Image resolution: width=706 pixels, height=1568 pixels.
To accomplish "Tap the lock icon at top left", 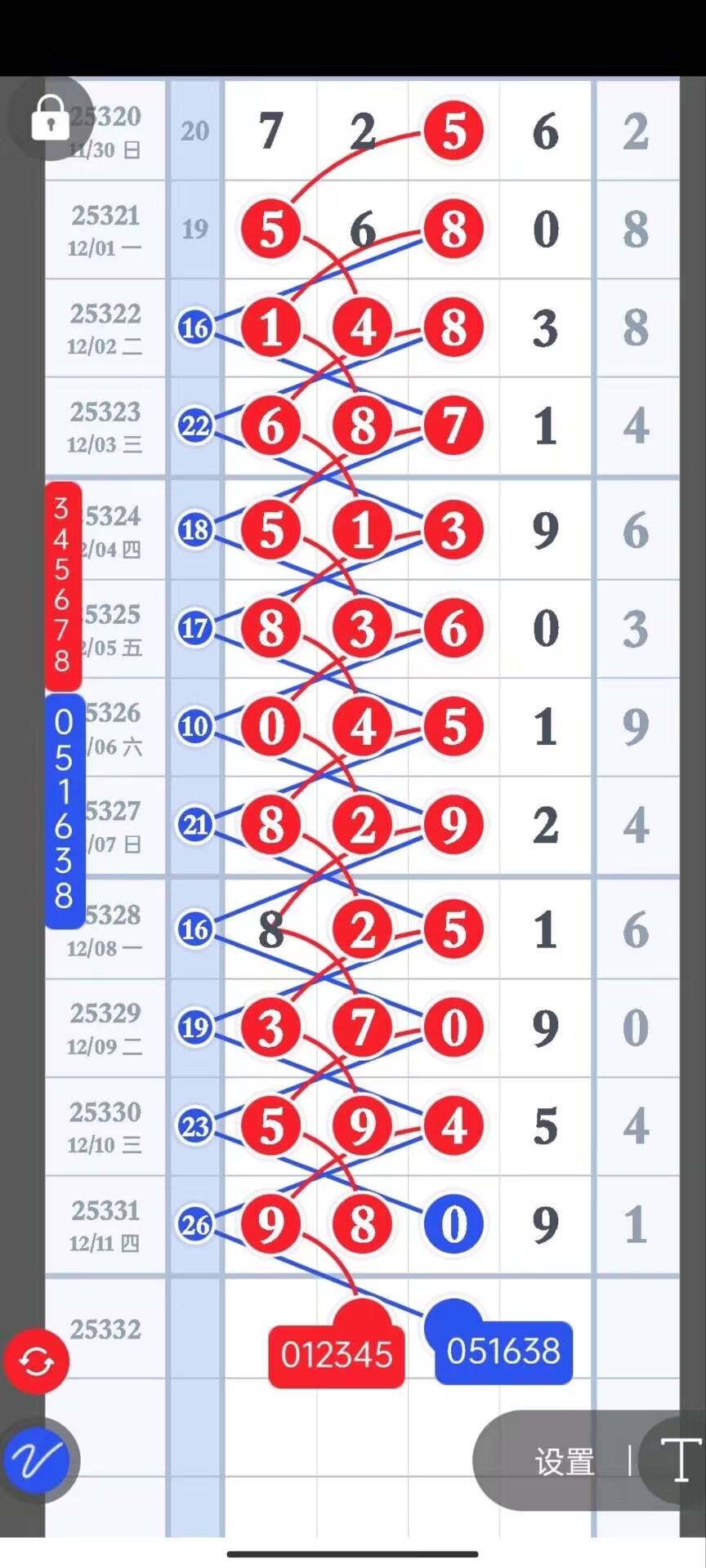I will (51, 118).
